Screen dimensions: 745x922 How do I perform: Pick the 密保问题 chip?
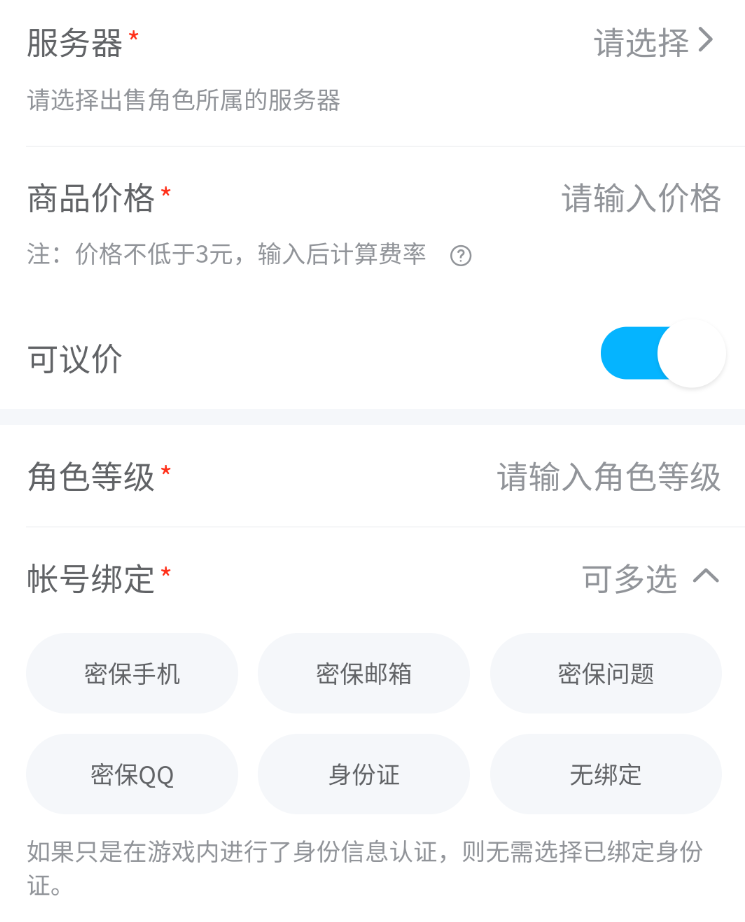click(605, 673)
